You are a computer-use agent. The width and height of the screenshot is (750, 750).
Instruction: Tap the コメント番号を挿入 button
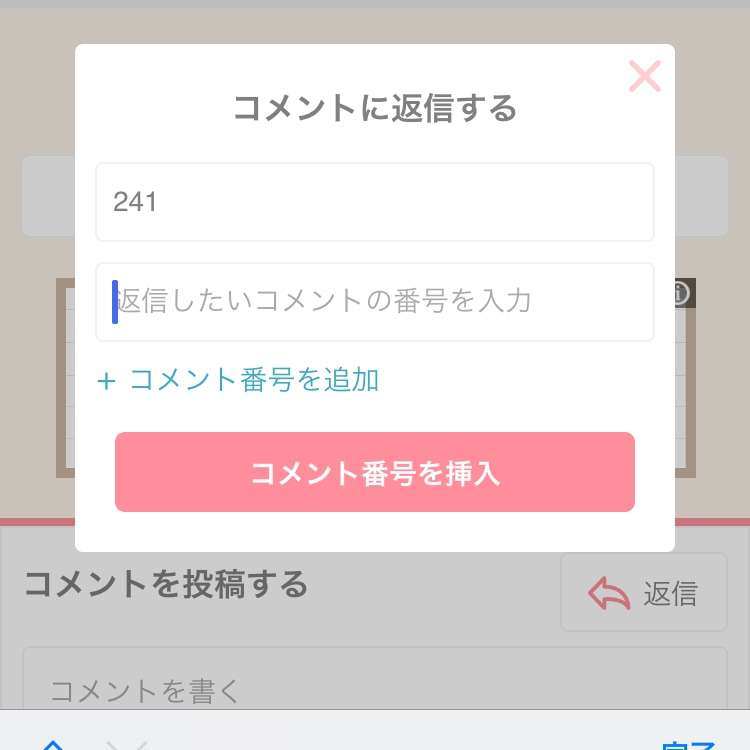(375, 472)
